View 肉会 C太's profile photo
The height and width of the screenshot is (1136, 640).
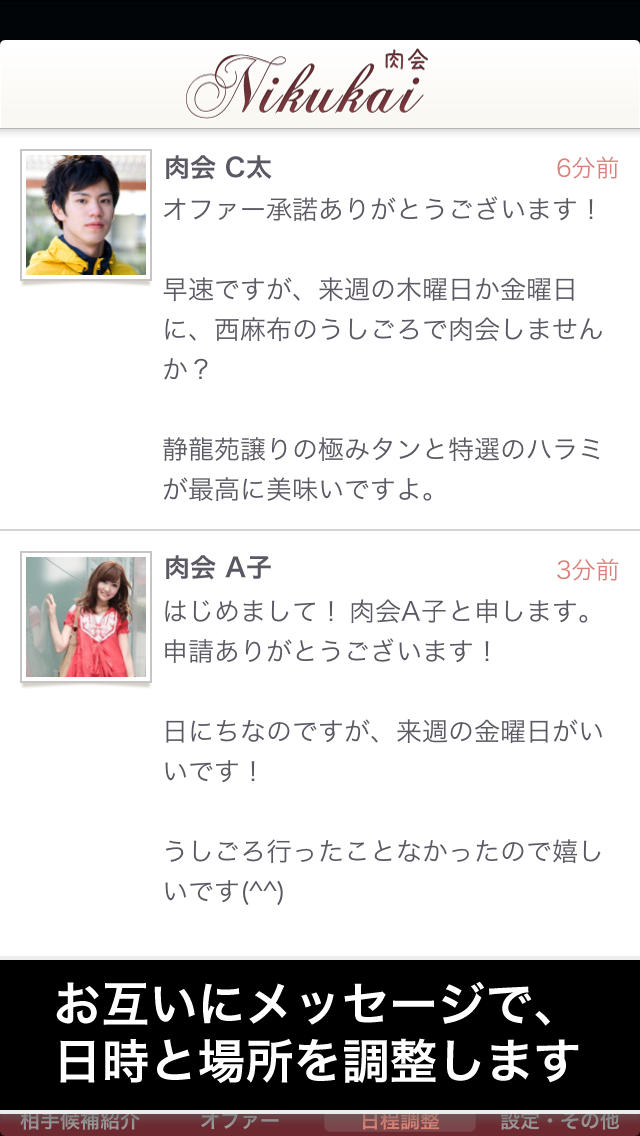pos(86,215)
